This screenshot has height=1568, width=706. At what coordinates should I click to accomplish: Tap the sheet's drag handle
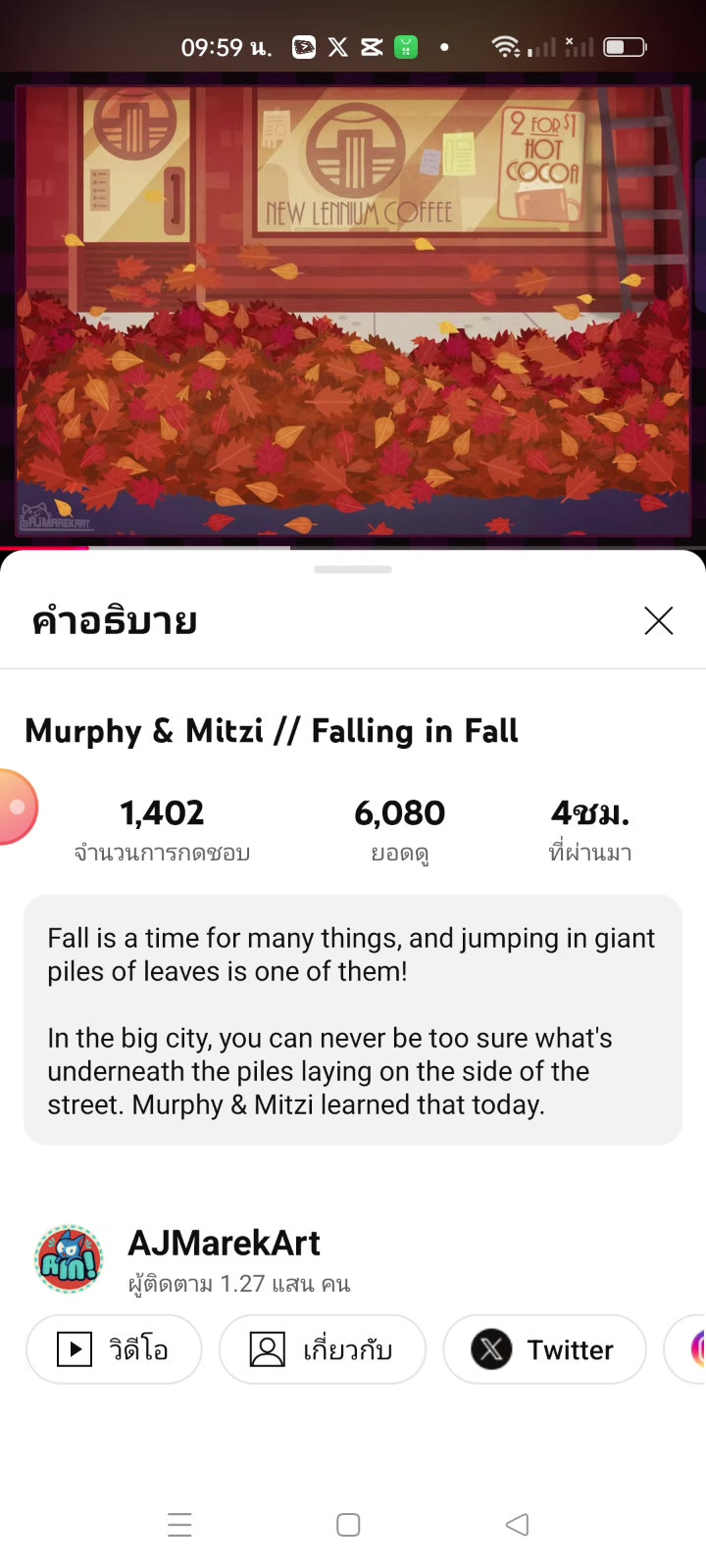click(x=353, y=569)
